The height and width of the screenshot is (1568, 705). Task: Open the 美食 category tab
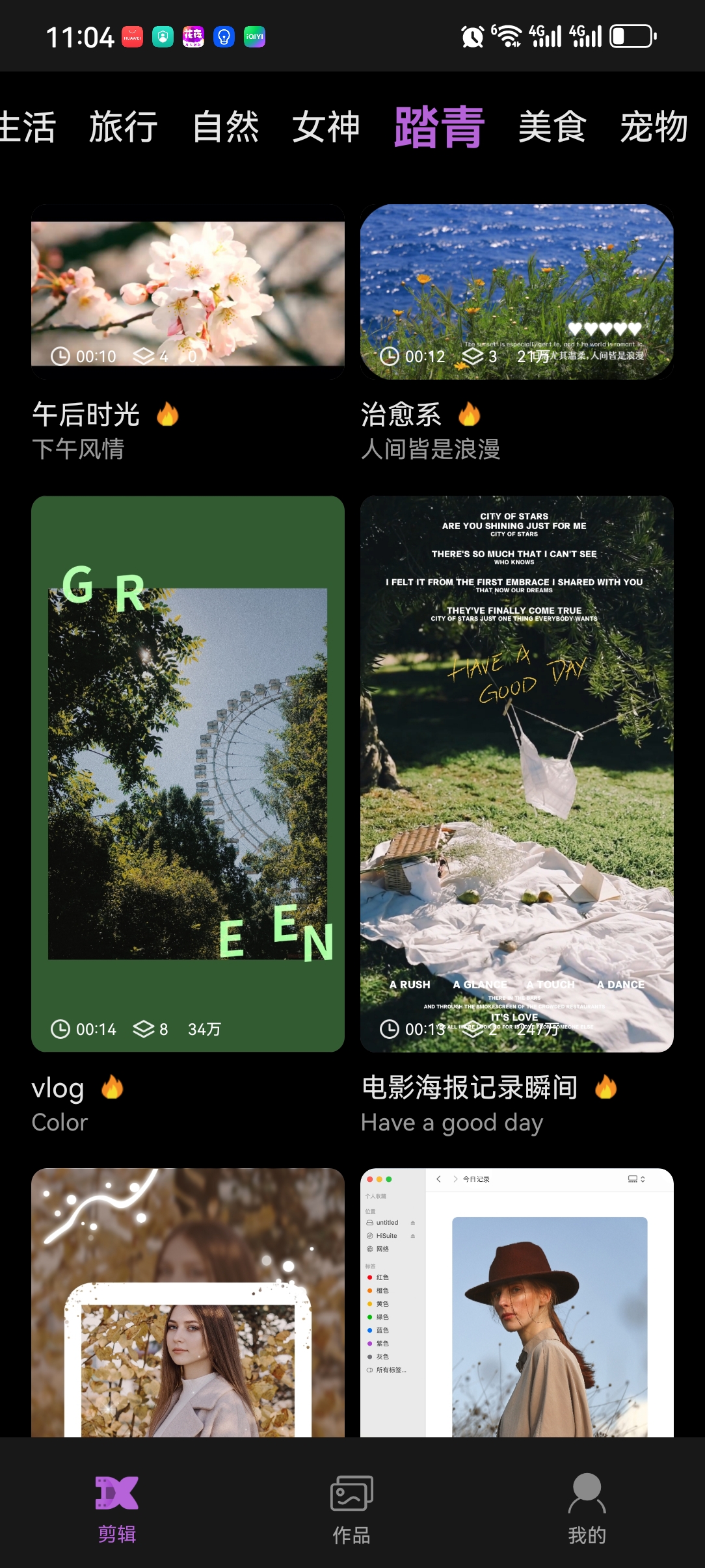coord(552,127)
